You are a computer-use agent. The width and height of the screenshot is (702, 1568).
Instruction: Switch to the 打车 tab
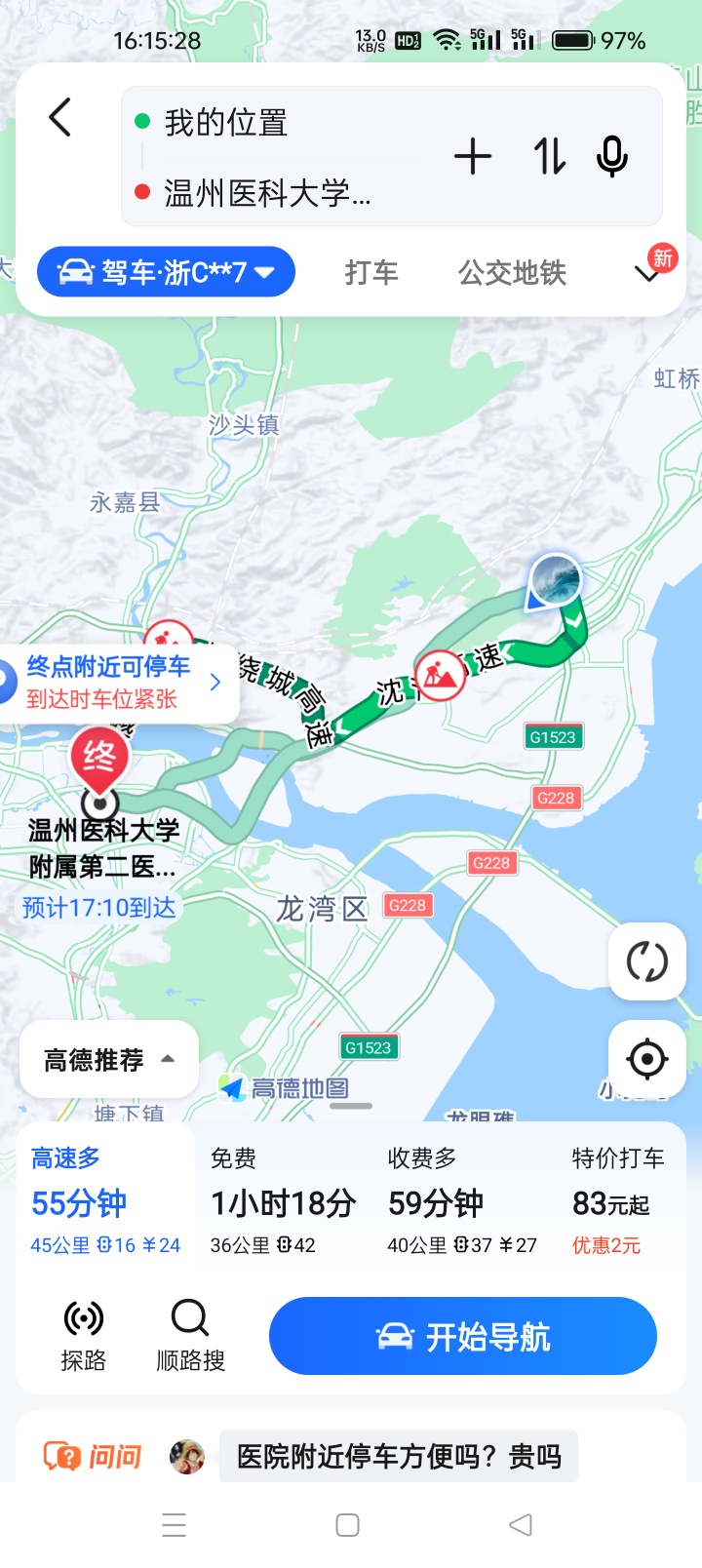coord(371,273)
